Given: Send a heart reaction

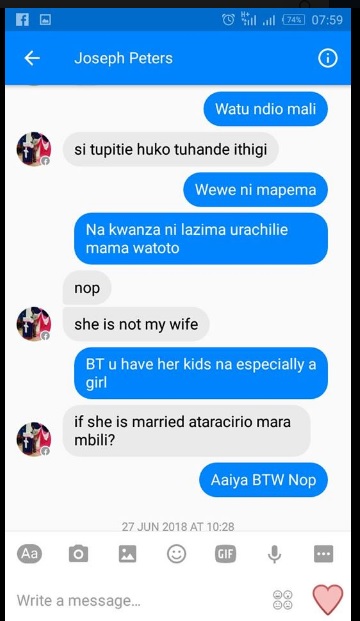Looking at the screenshot, I should [328, 599].
